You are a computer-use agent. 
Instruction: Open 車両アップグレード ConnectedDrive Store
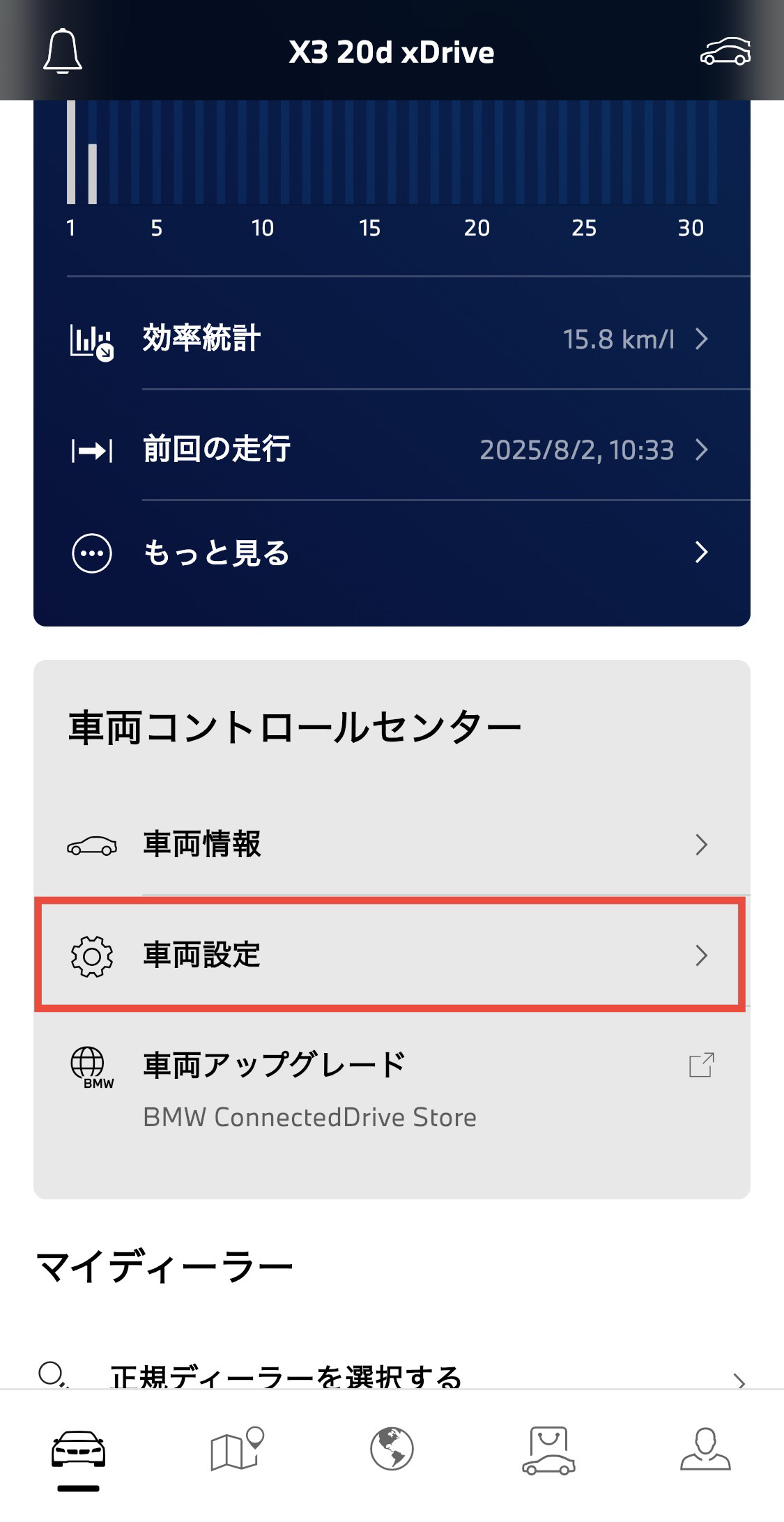click(x=390, y=1087)
